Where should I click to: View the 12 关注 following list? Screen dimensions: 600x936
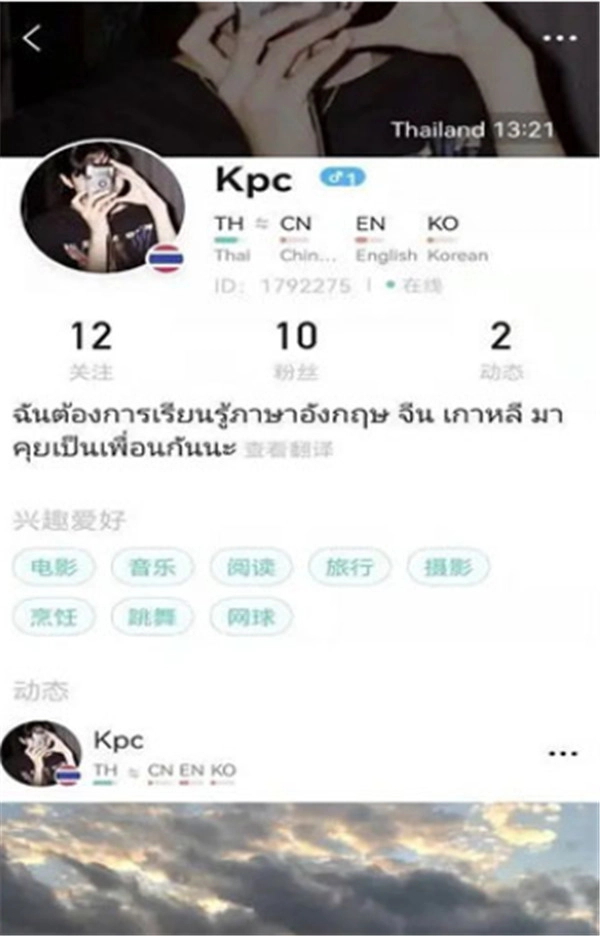tap(91, 351)
